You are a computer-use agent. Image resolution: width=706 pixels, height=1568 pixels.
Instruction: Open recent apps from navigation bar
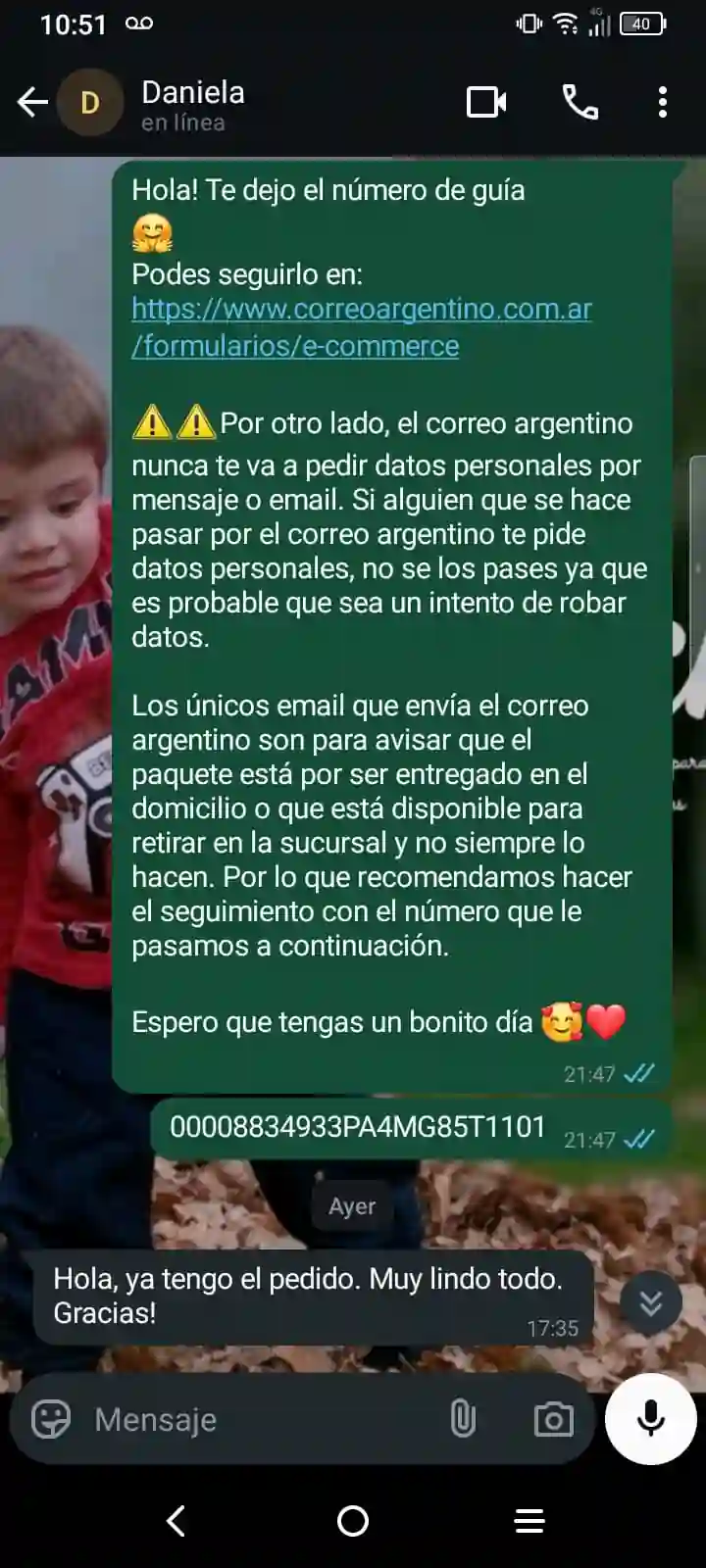[529, 1521]
